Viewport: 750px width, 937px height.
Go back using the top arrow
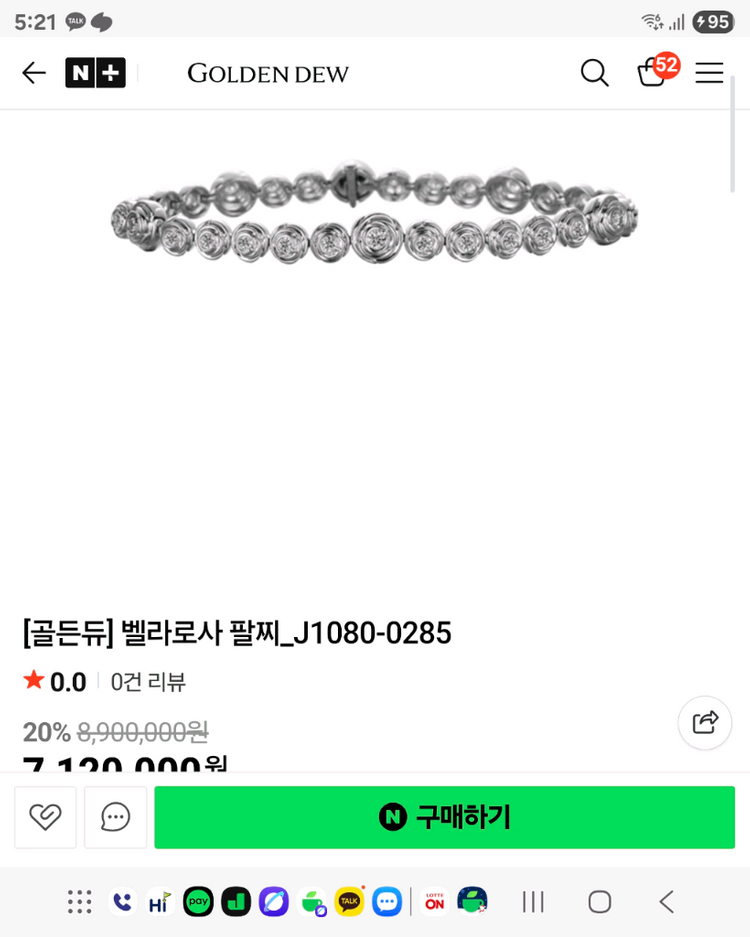click(x=34, y=73)
